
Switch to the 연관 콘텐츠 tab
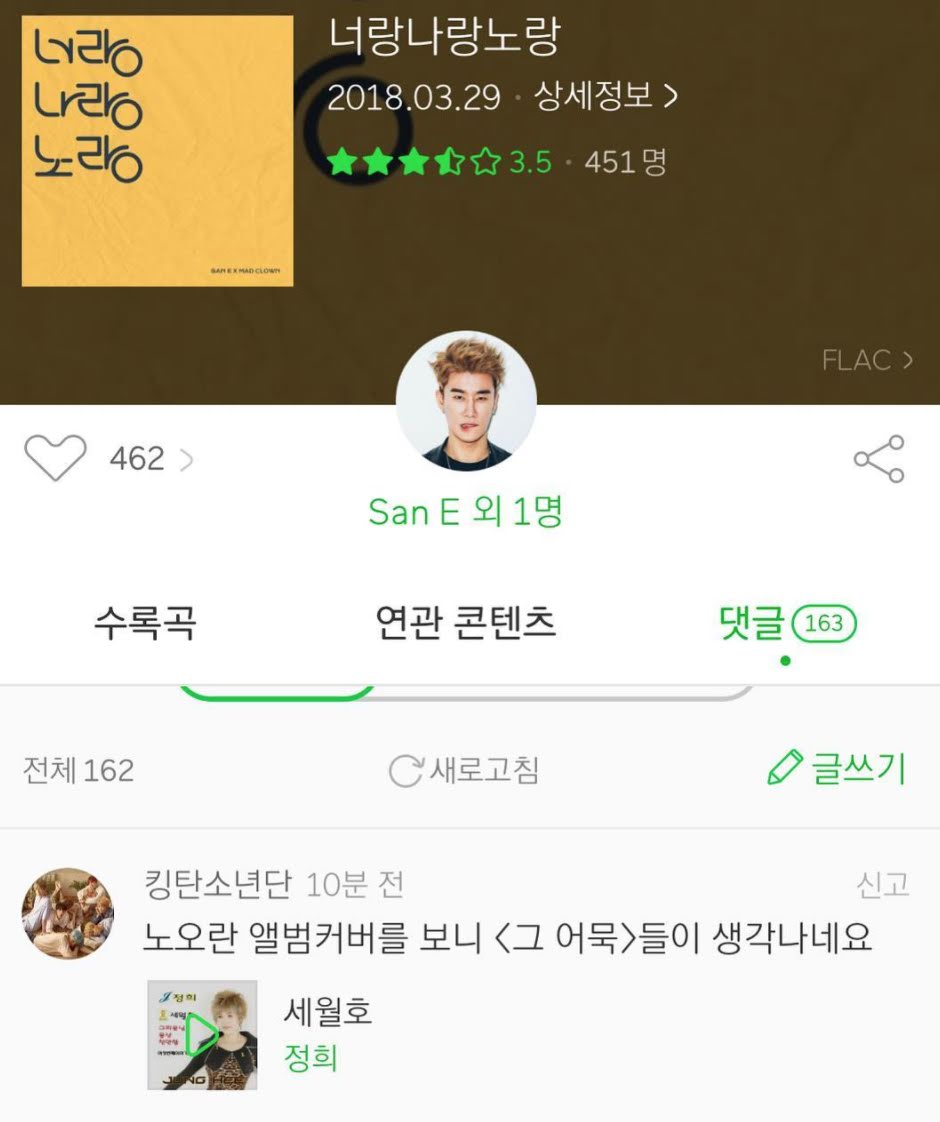click(466, 623)
